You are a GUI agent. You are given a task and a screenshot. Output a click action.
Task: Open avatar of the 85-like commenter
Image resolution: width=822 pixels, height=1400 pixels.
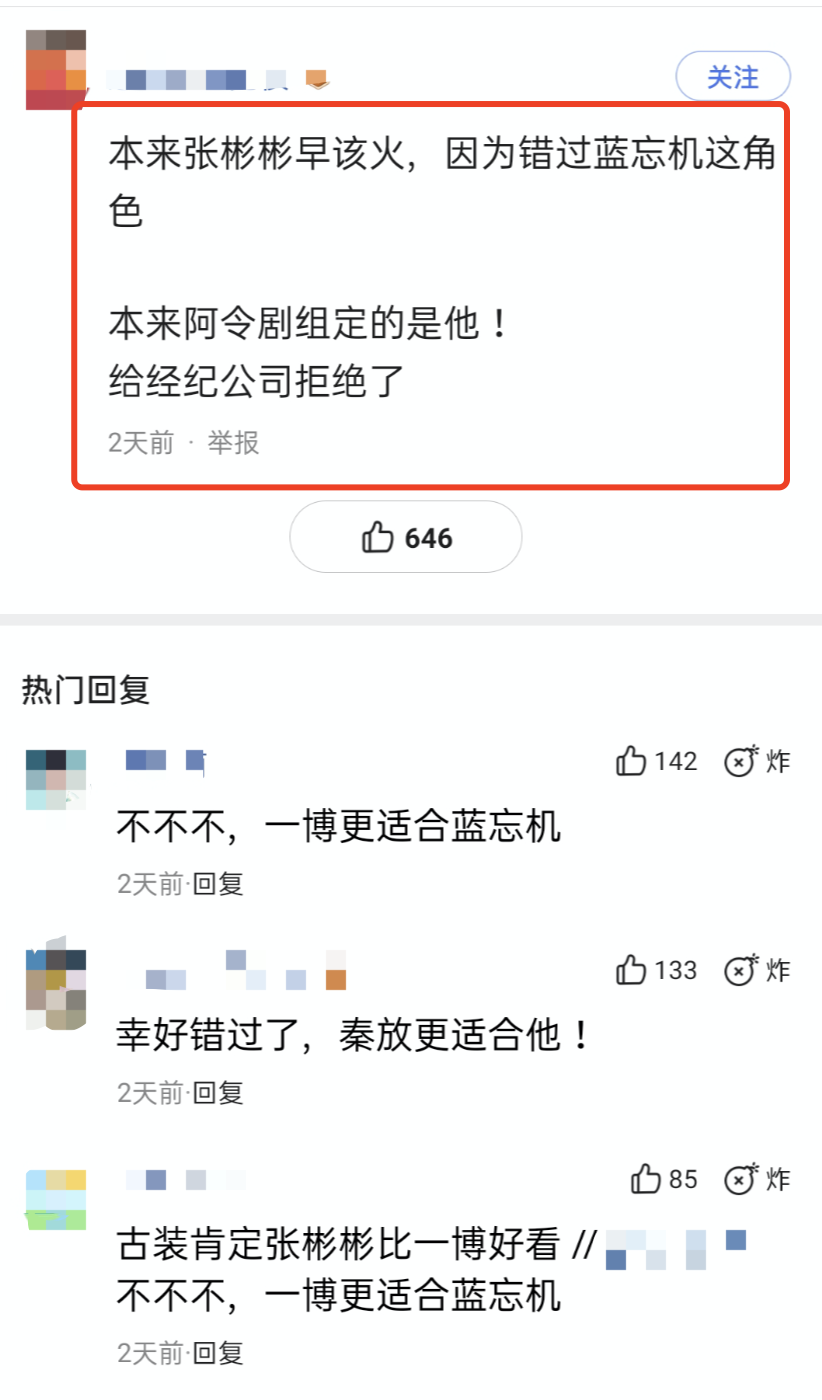56,1198
